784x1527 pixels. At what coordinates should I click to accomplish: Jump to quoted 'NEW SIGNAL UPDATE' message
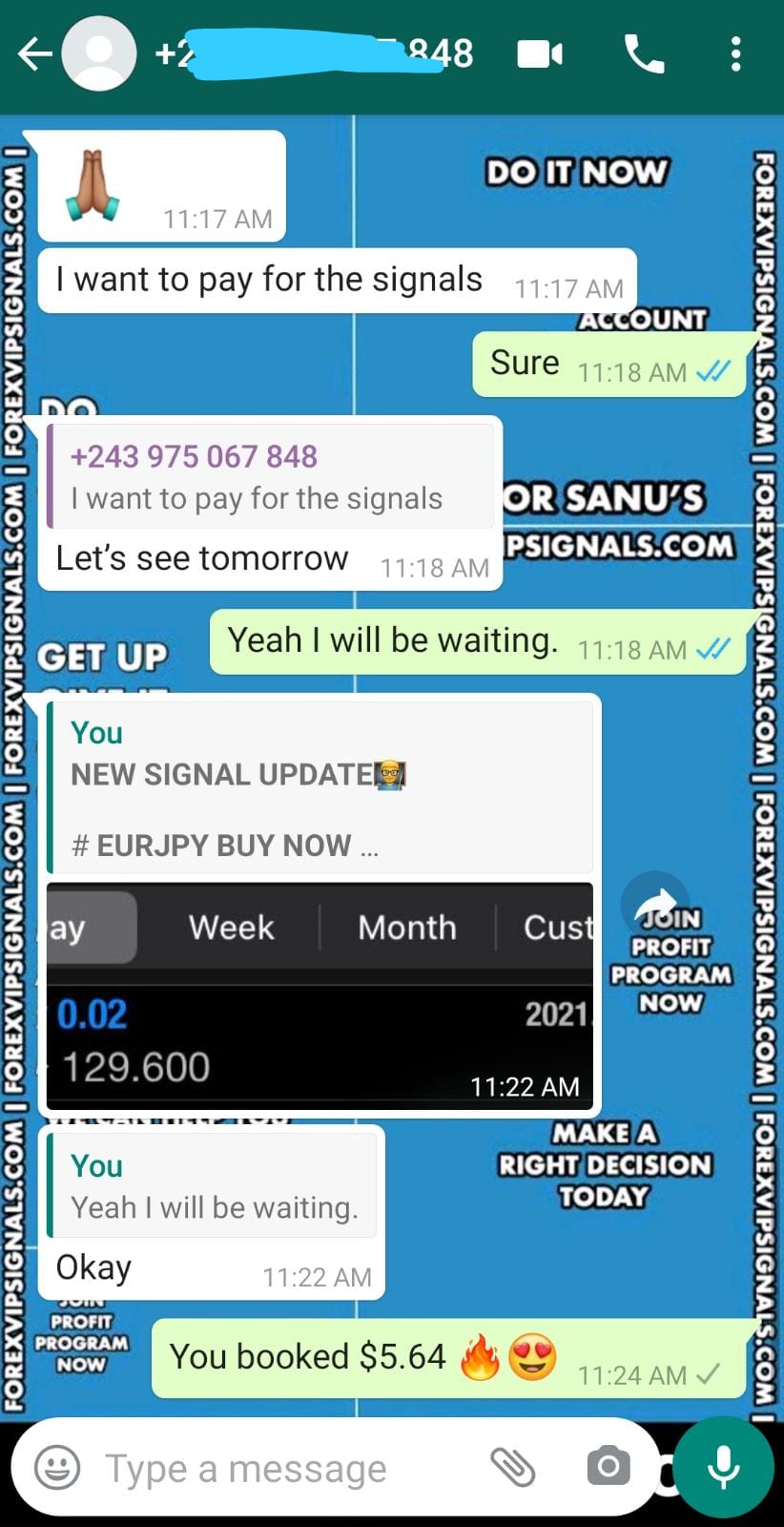coord(320,788)
